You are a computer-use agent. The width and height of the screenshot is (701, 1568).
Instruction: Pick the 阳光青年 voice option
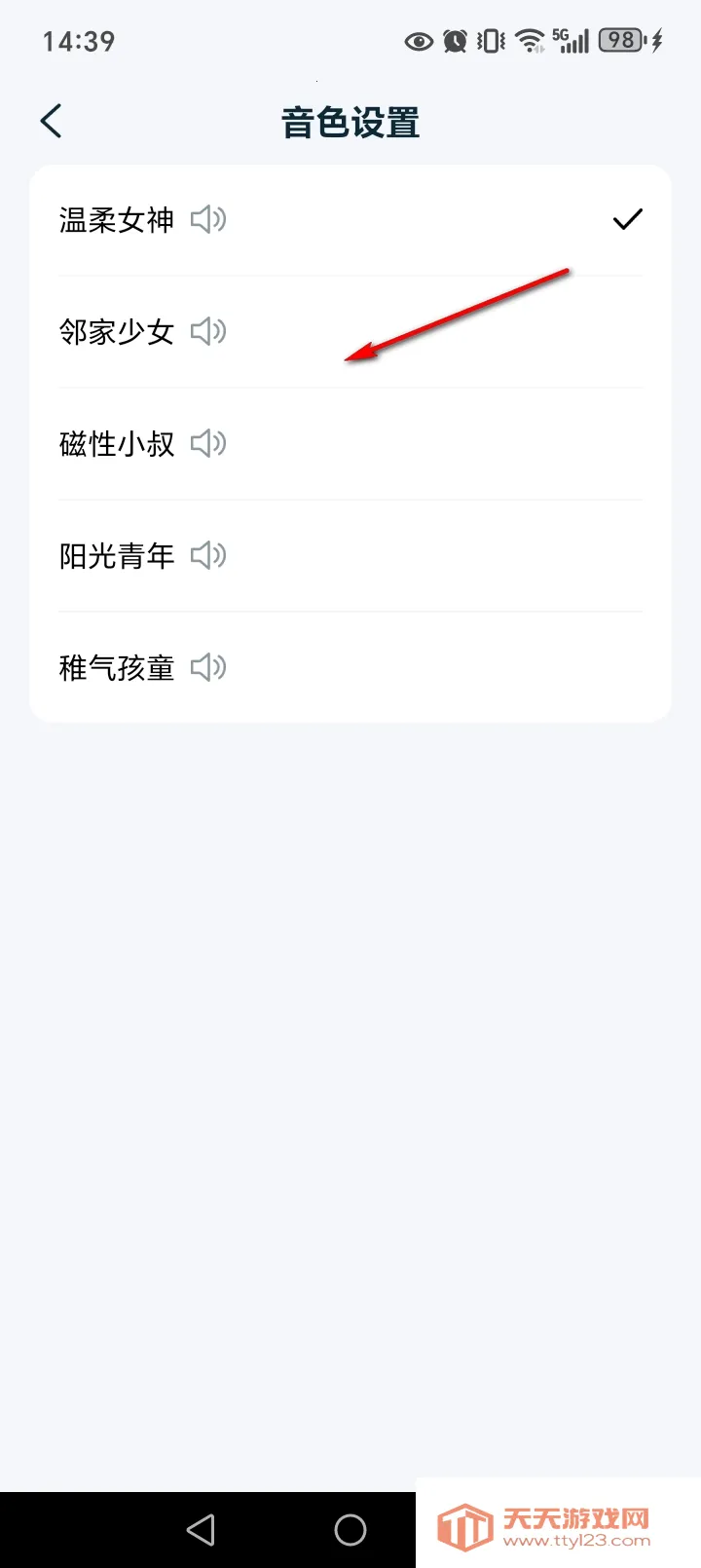(x=117, y=556)
